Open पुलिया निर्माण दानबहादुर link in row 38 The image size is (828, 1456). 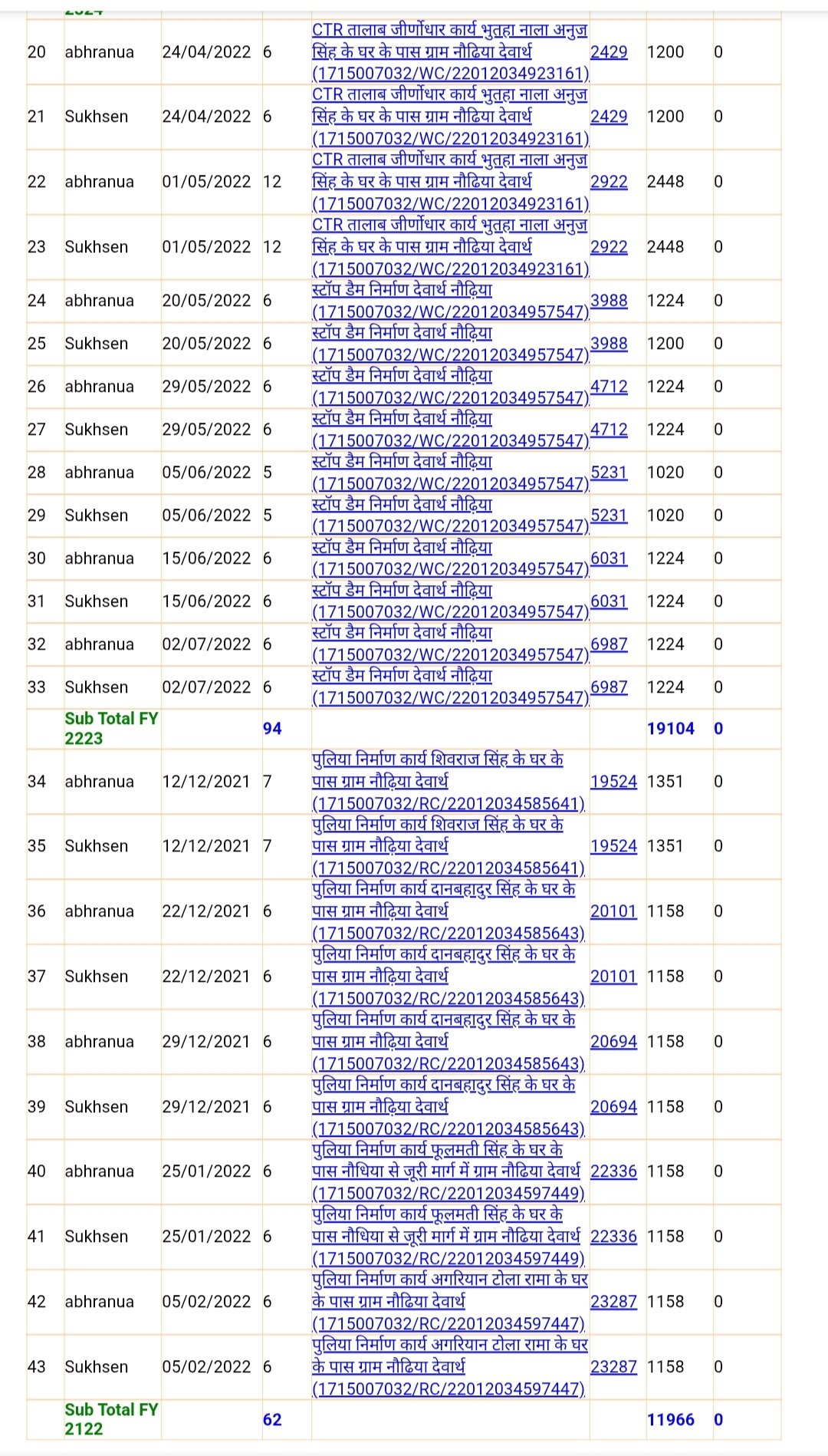[448, 1041]
